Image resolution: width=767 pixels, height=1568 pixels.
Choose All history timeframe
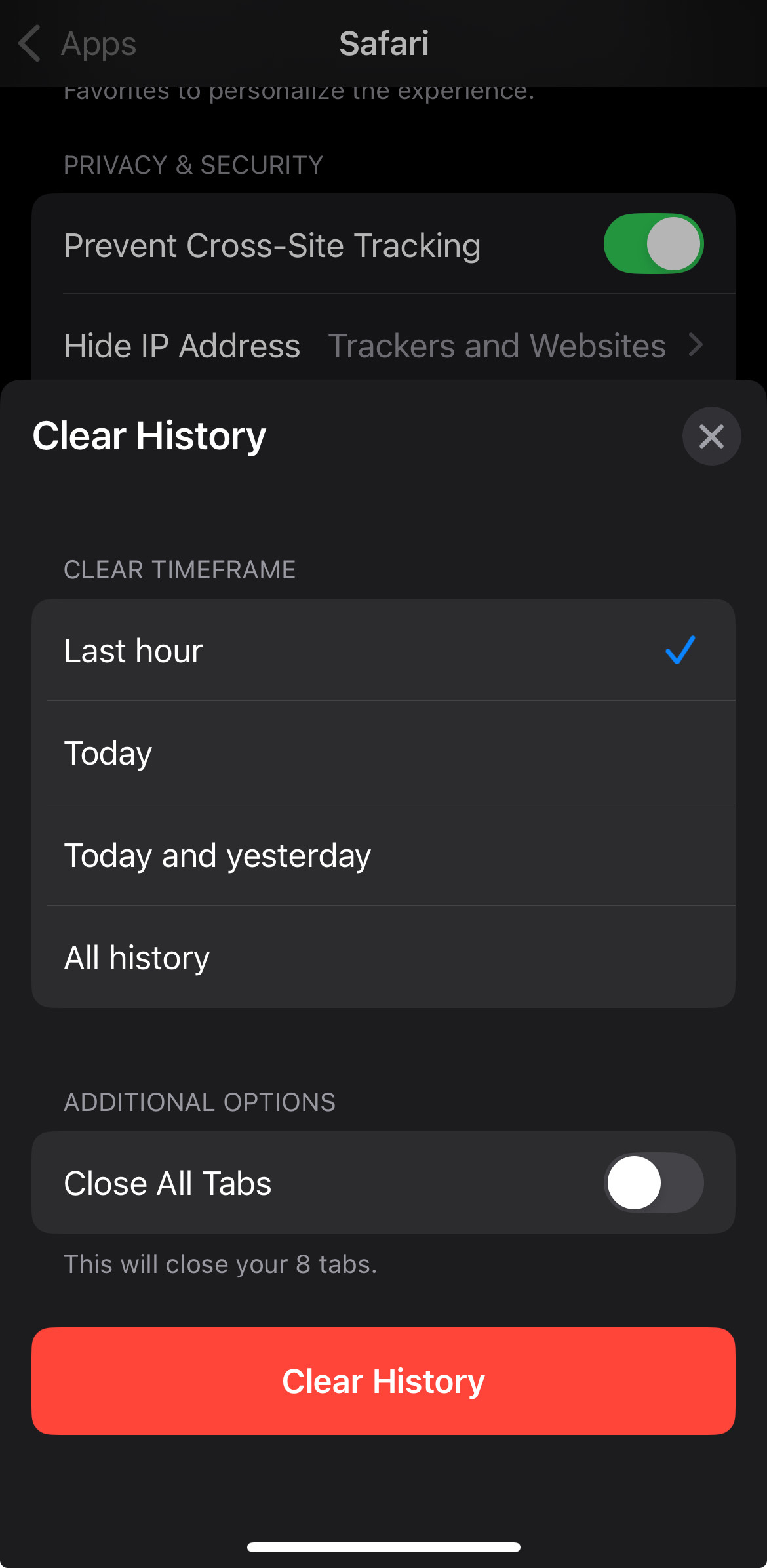click(383, 957)
